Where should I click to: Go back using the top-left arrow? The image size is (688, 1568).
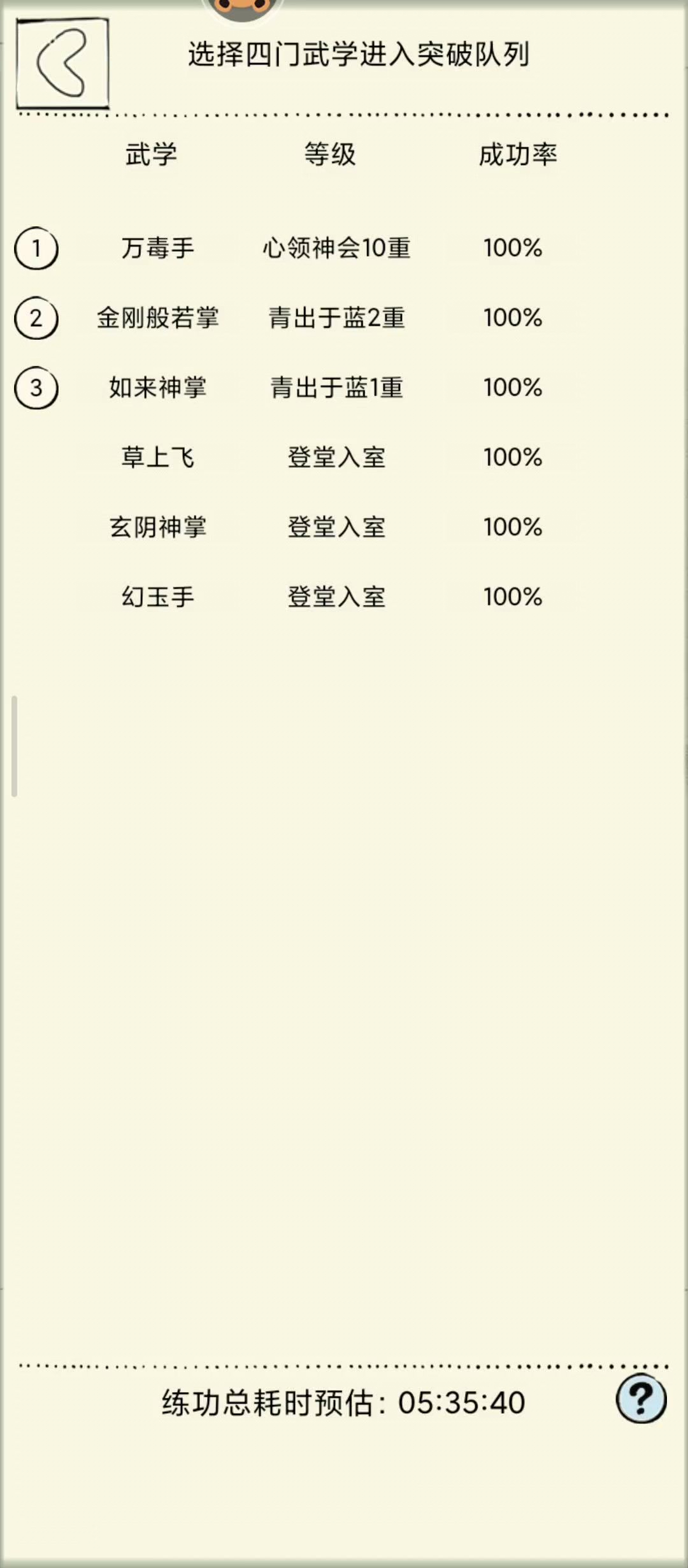coord(62,63)
